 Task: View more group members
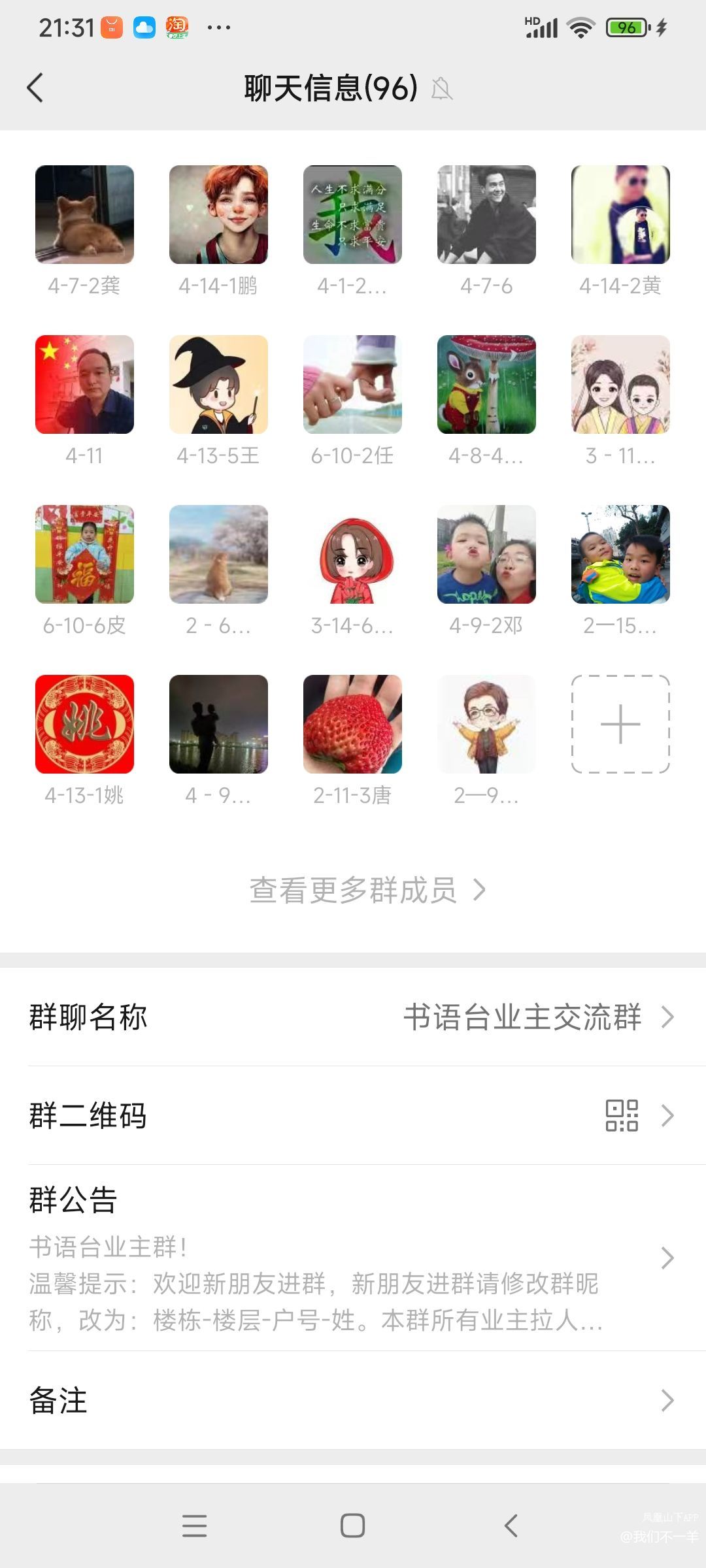tap(366, 890)
